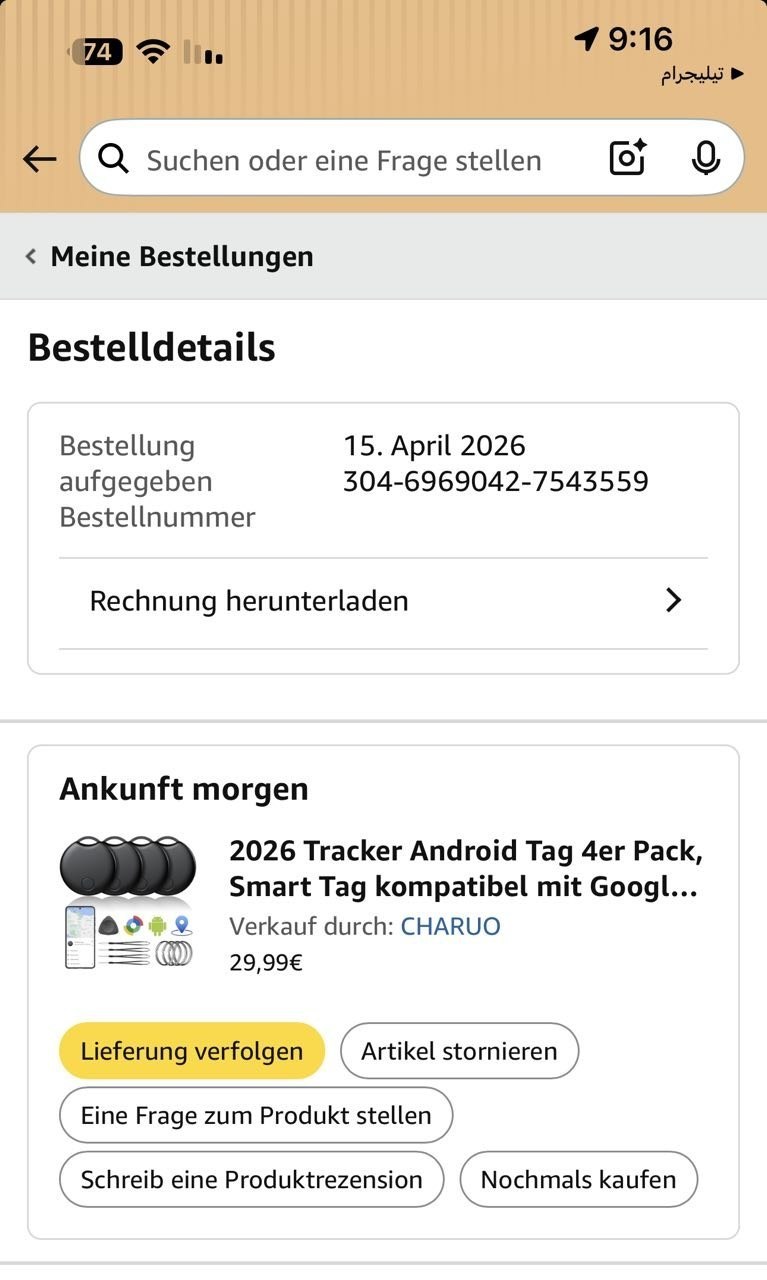Start voice search with the microphone
Screen dimensions: 767x1280
point(706,158)
